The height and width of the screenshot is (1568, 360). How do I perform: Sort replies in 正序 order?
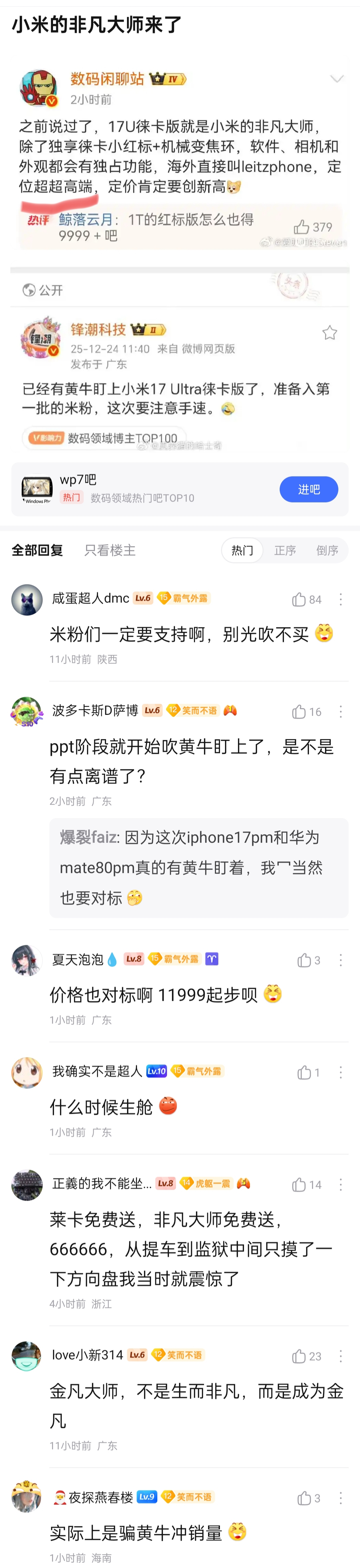[284, 550]
